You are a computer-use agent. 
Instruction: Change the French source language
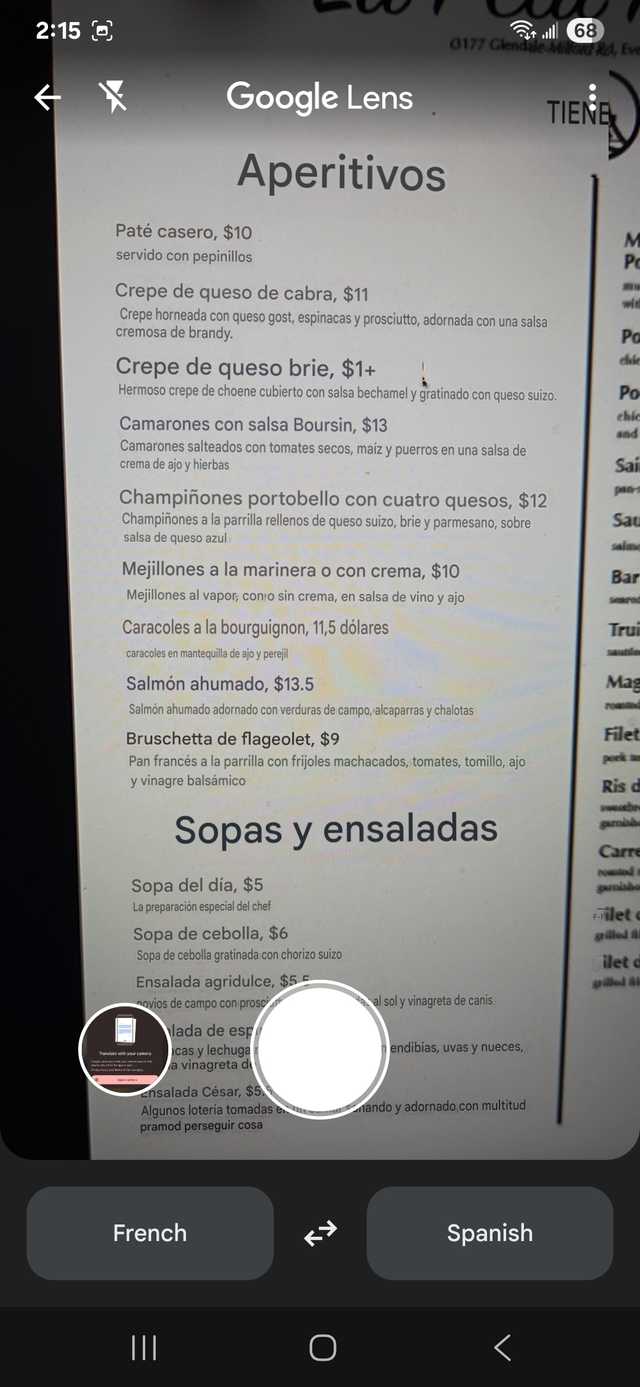point(150,1233)
